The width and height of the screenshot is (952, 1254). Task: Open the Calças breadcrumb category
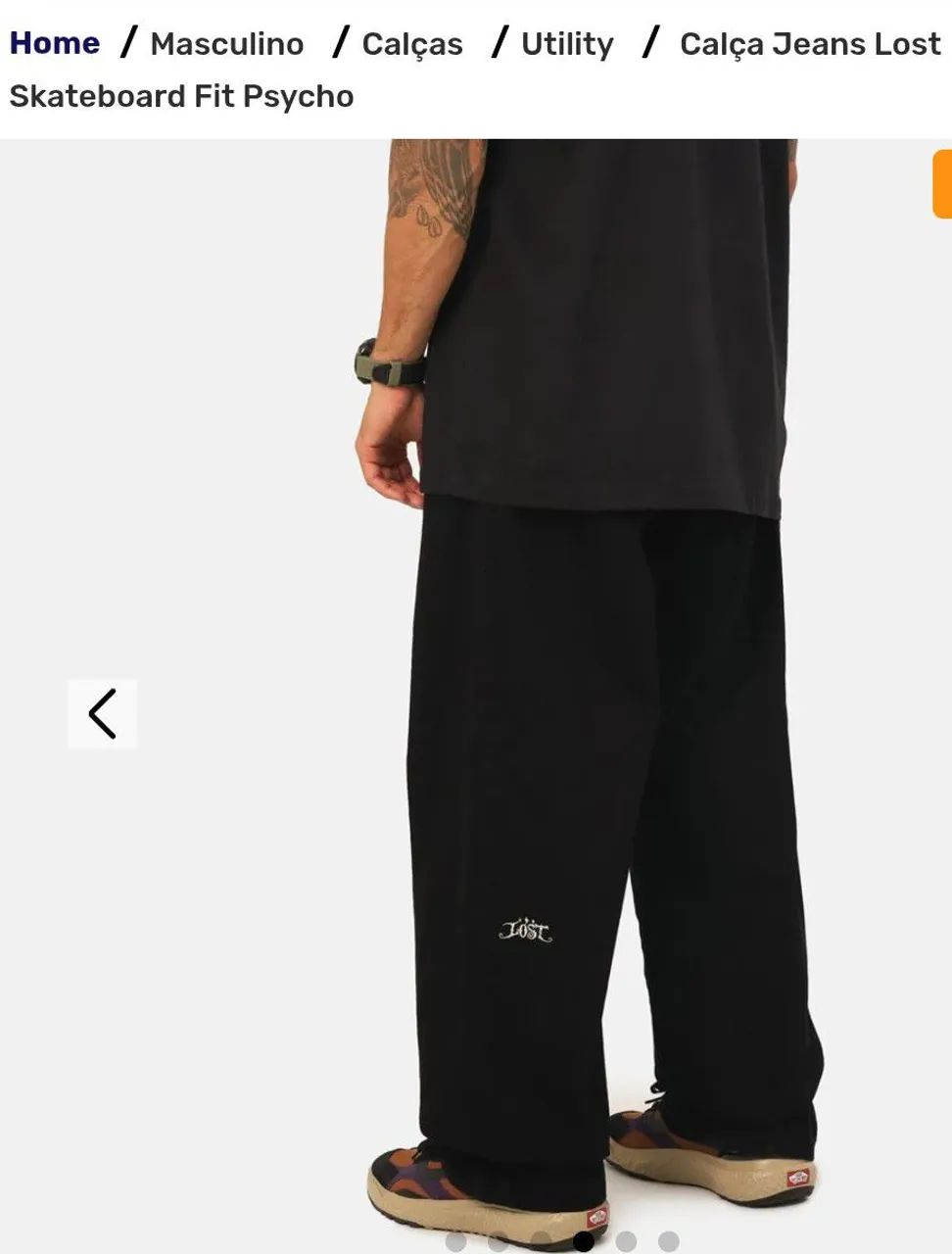[411, 44]
